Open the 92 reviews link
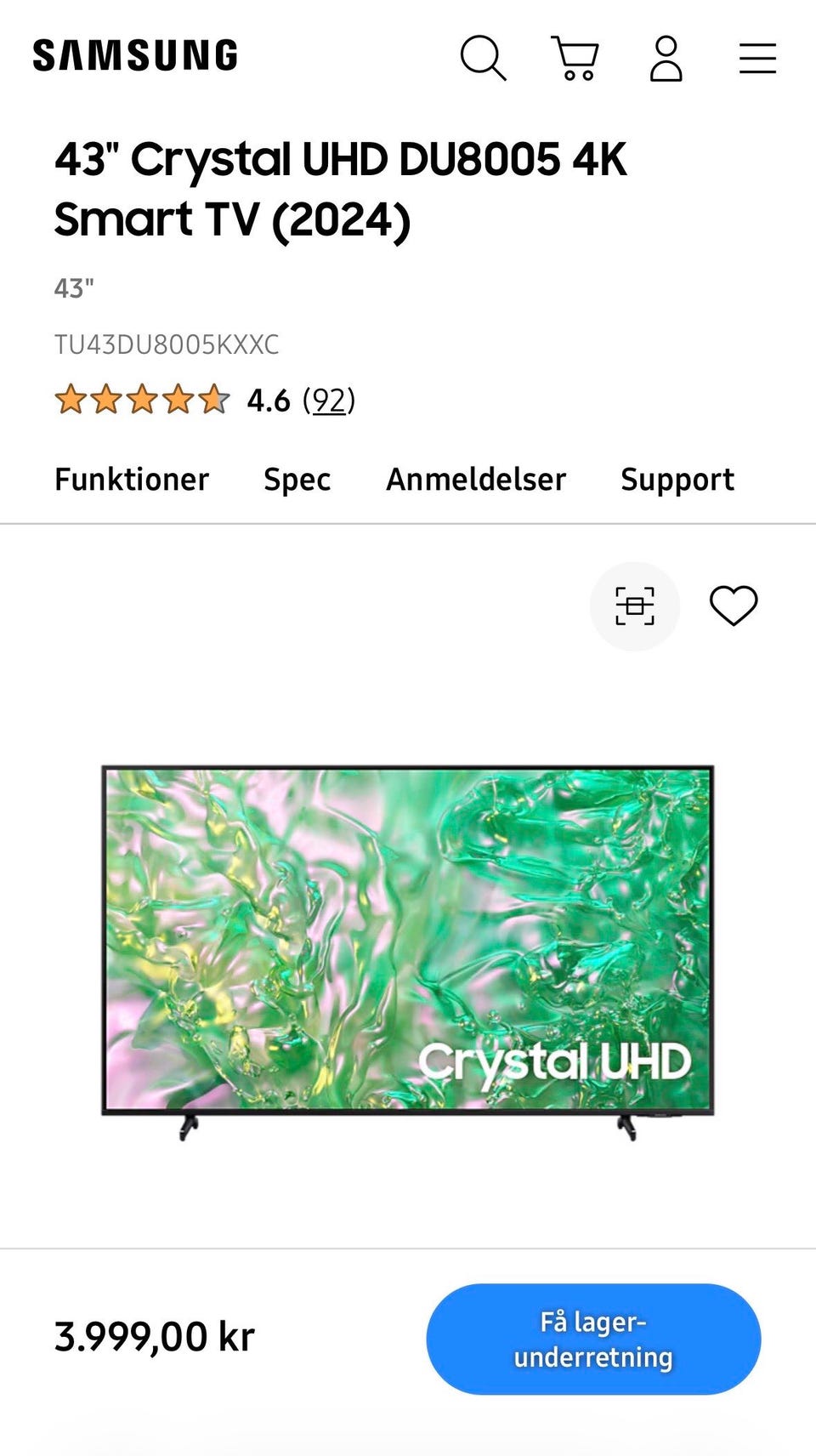 click(329, 400)
